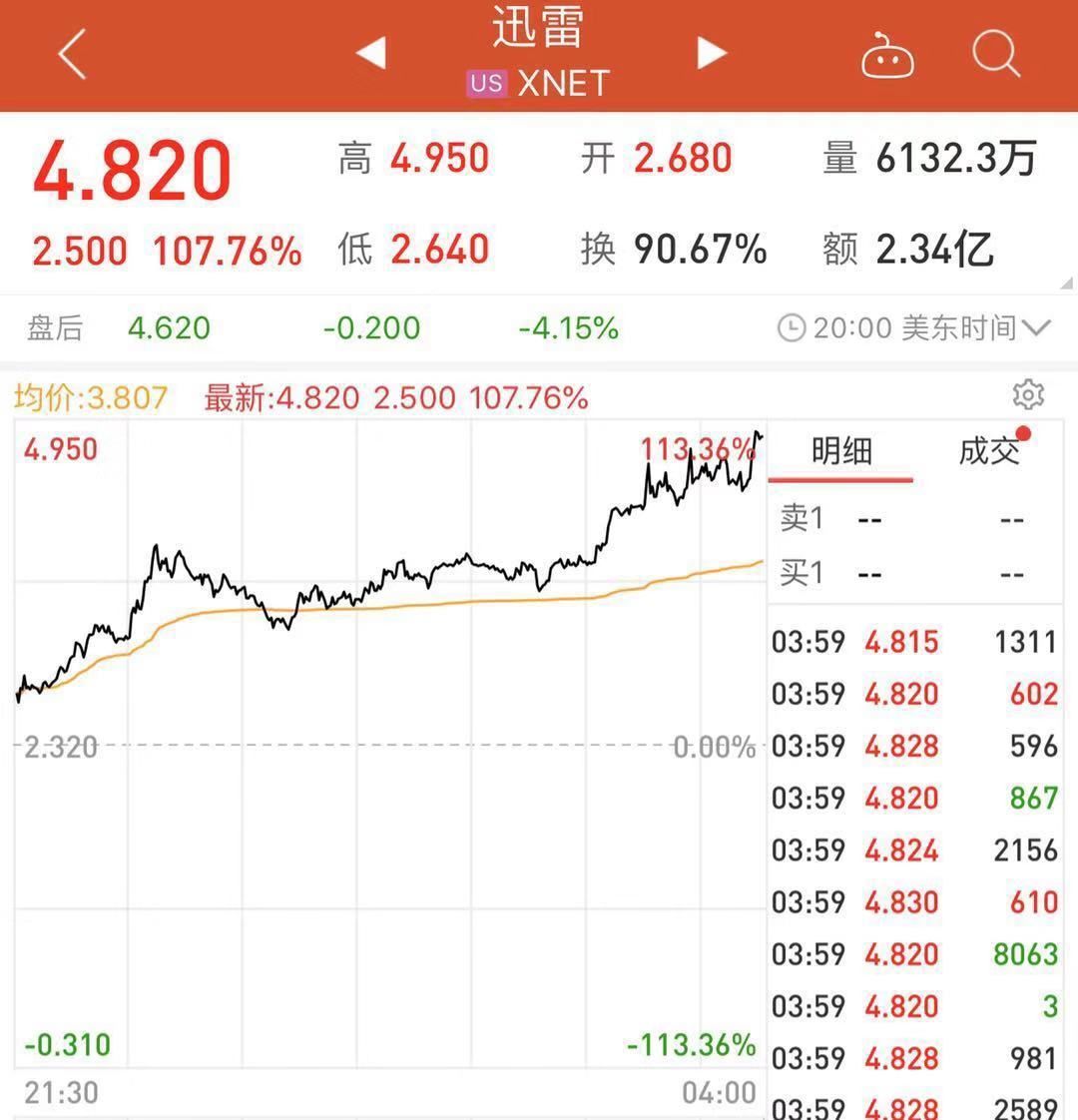
Task: Open chart settings via gear icon
Action: (1029, 395)
